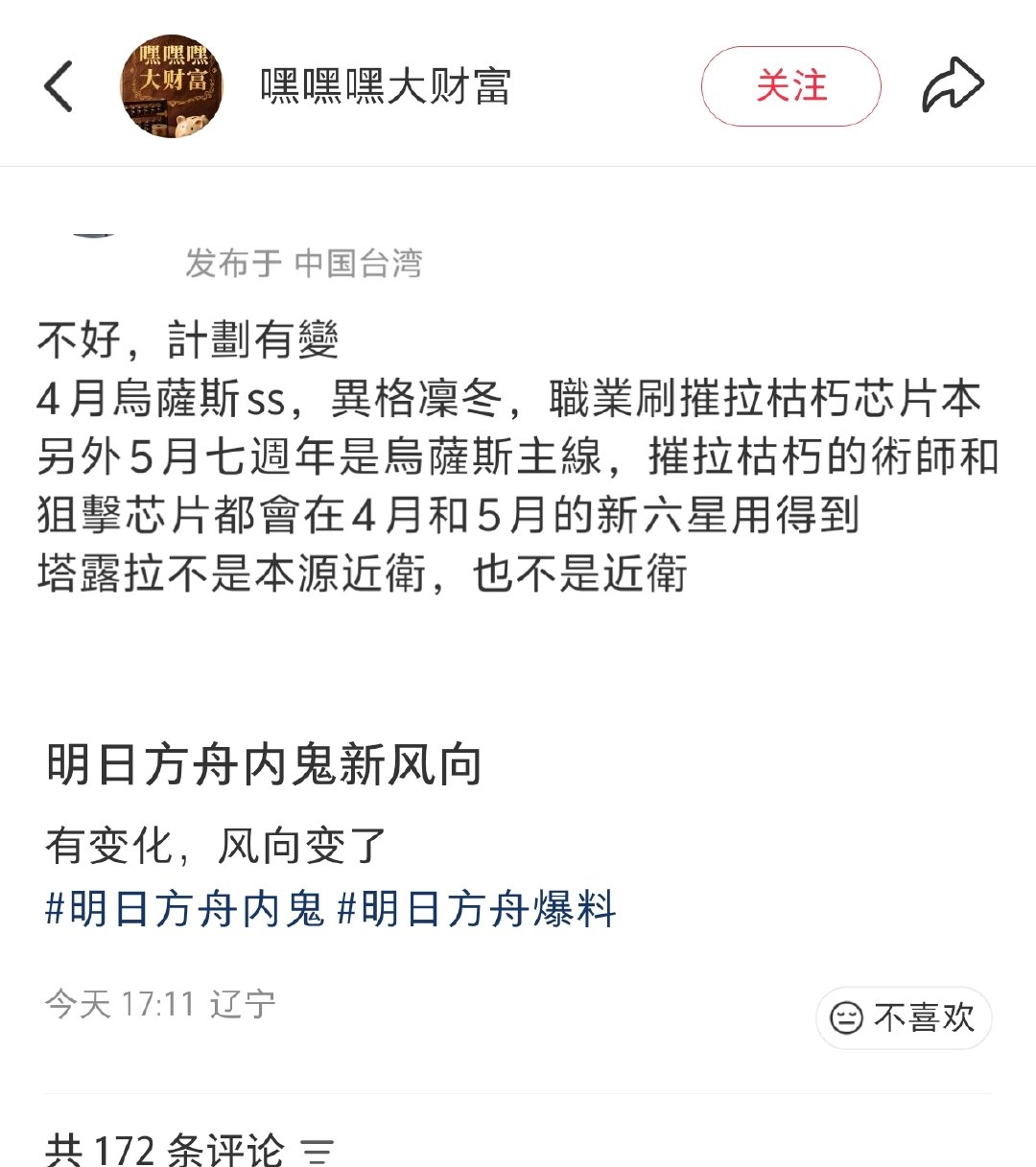Open hashtag #明日方舟爆料
The height and width of the screenshot is (1167, 1036).
pyautogui.click(x=477, y=909)
